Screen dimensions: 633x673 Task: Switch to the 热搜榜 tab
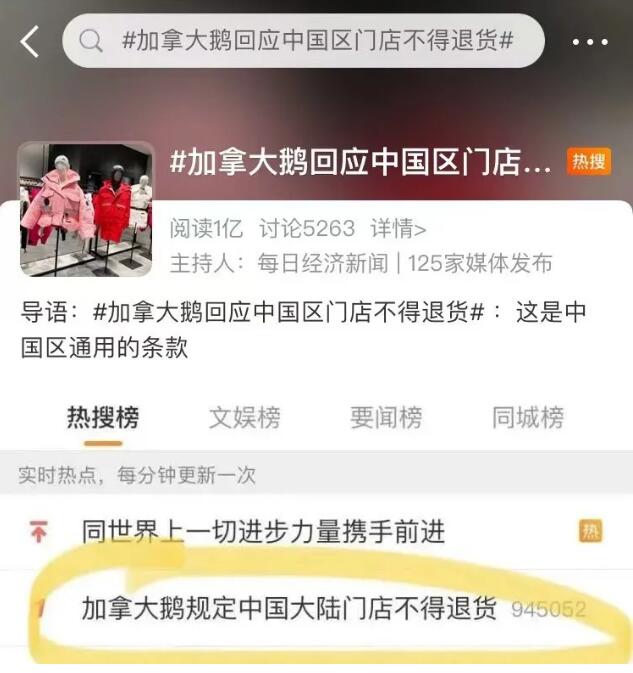tap(103, 417)
